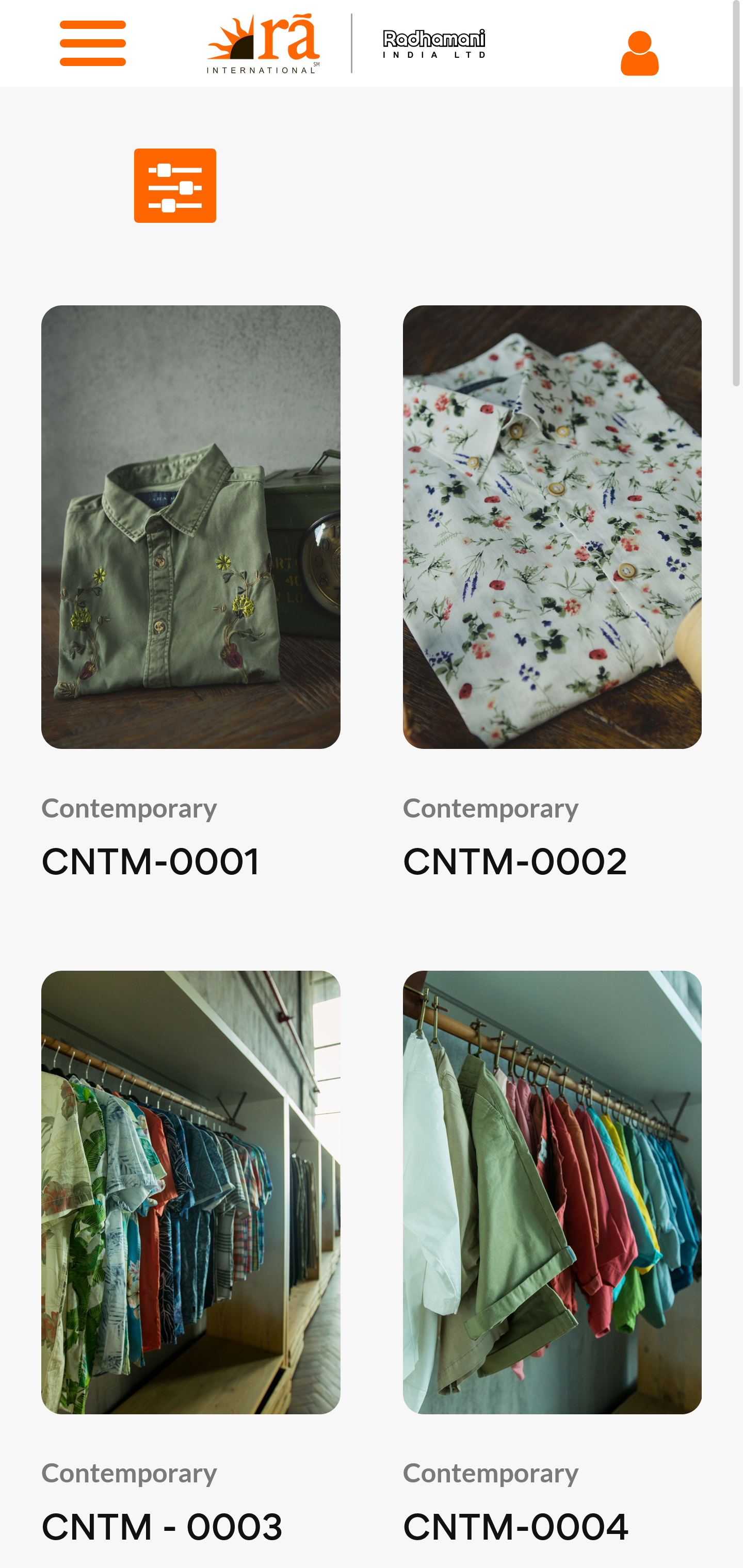Screen dimensions: 743x1568
Task: Open the filter options button
Action: tap(175, 186)
